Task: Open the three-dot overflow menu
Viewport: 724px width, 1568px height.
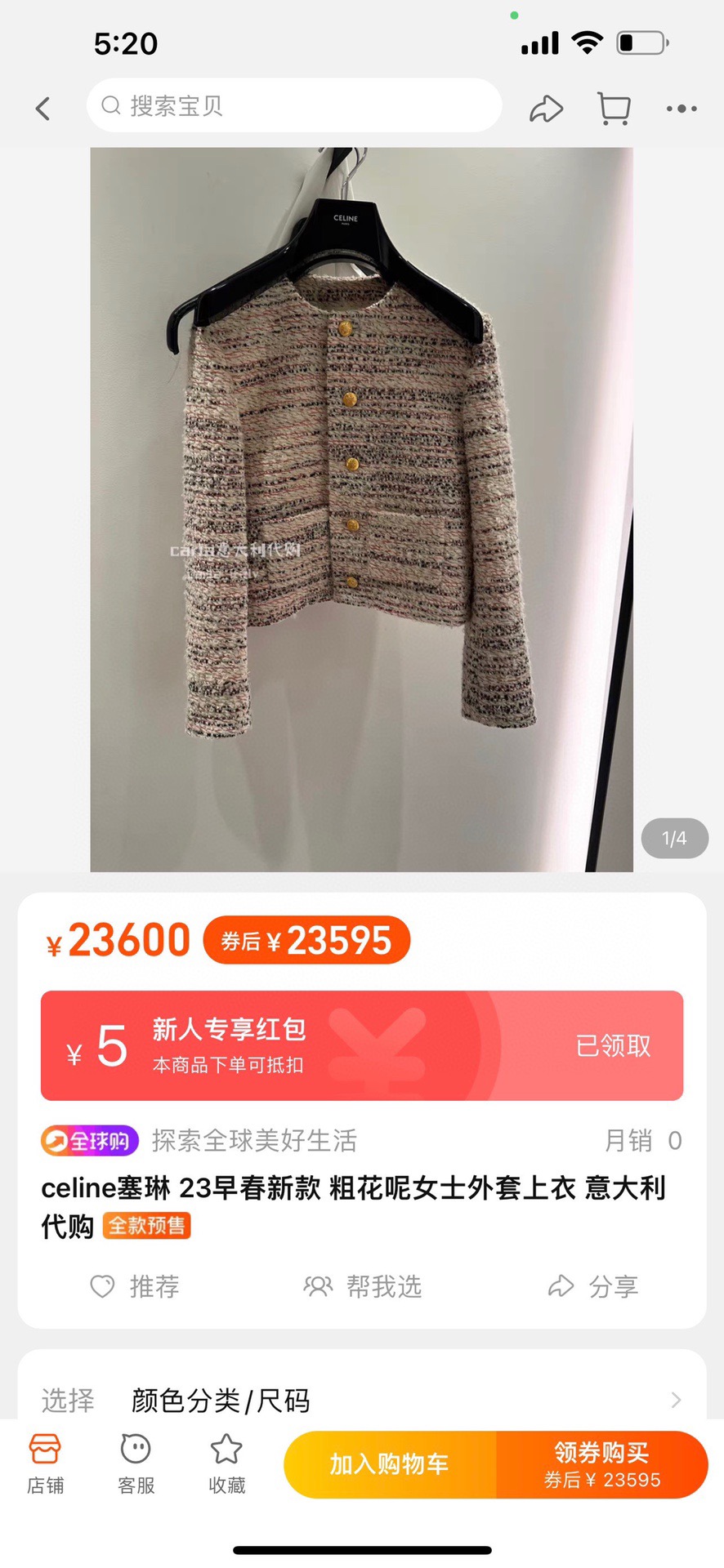Action: click(x=682, y=109)
